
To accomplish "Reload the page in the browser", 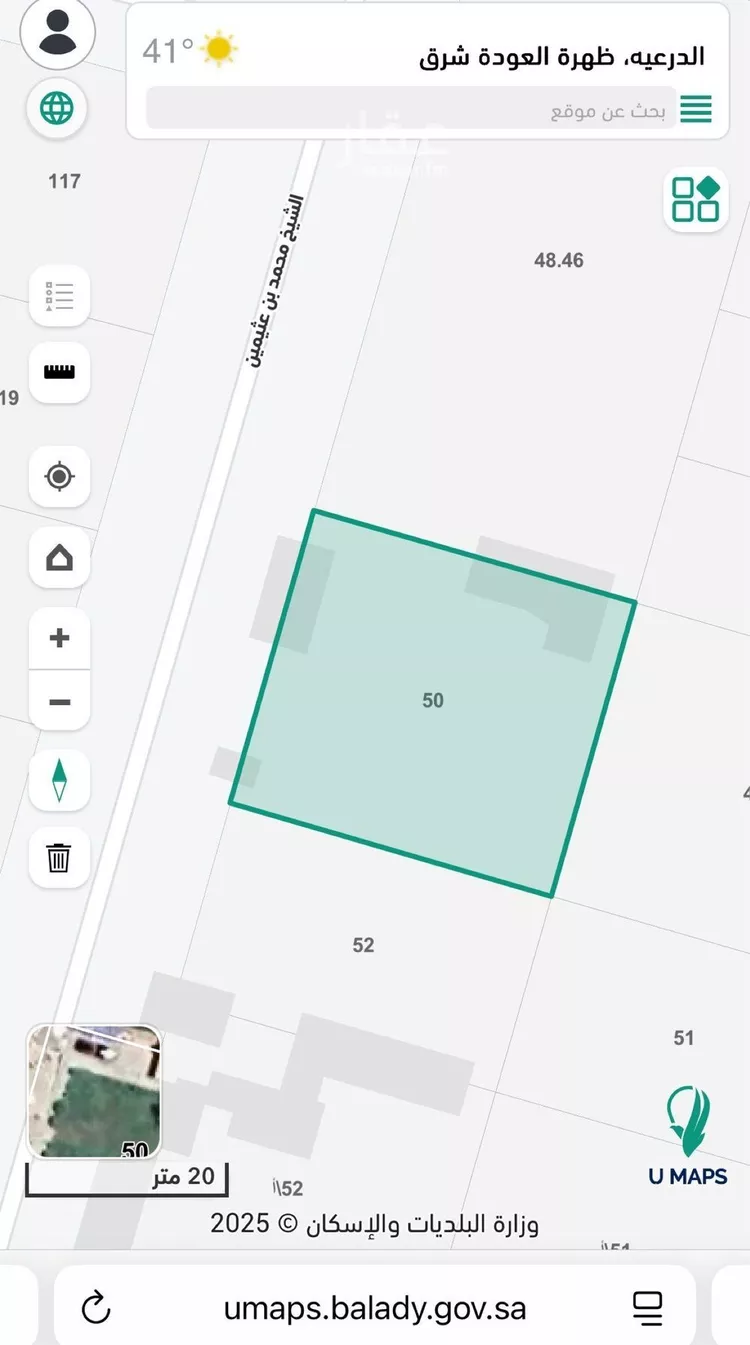I will 95,1307.
